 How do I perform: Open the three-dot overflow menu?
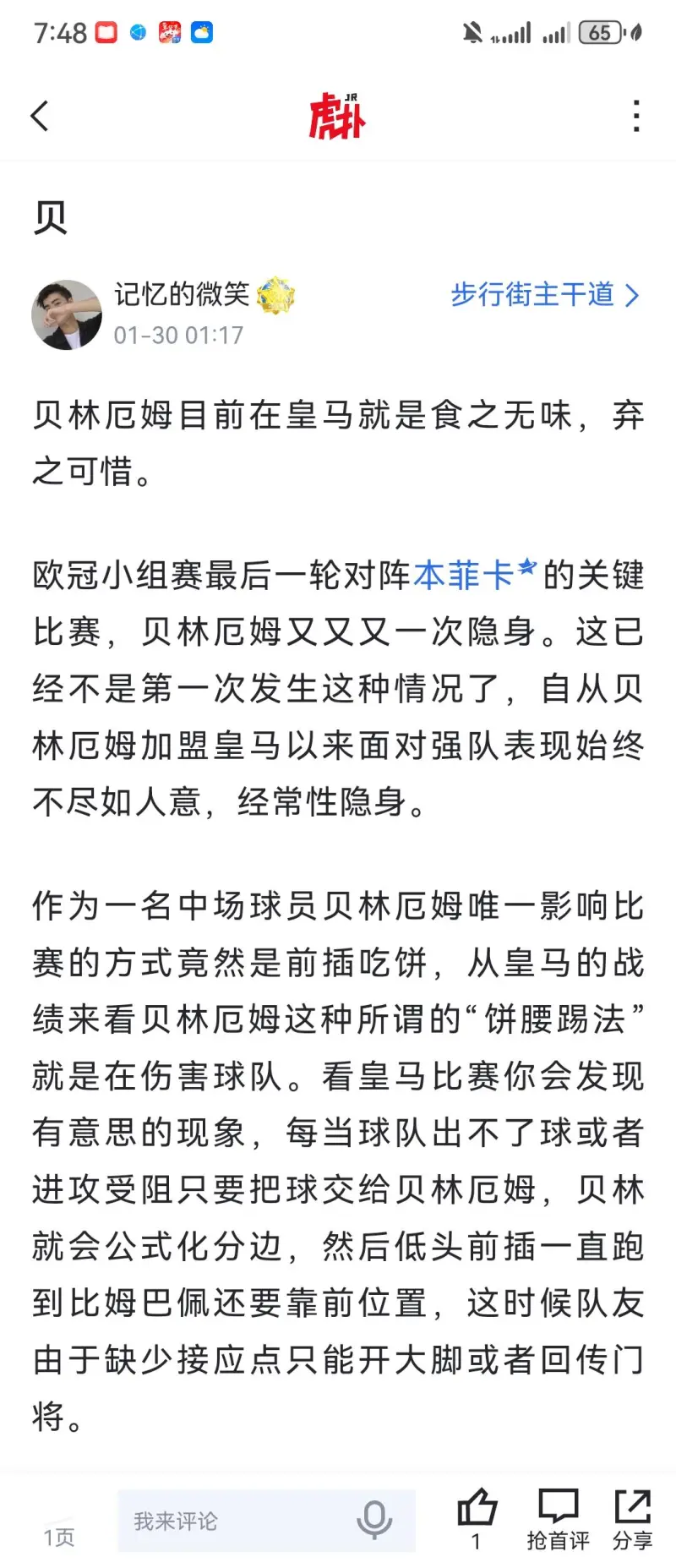(636, 116)
